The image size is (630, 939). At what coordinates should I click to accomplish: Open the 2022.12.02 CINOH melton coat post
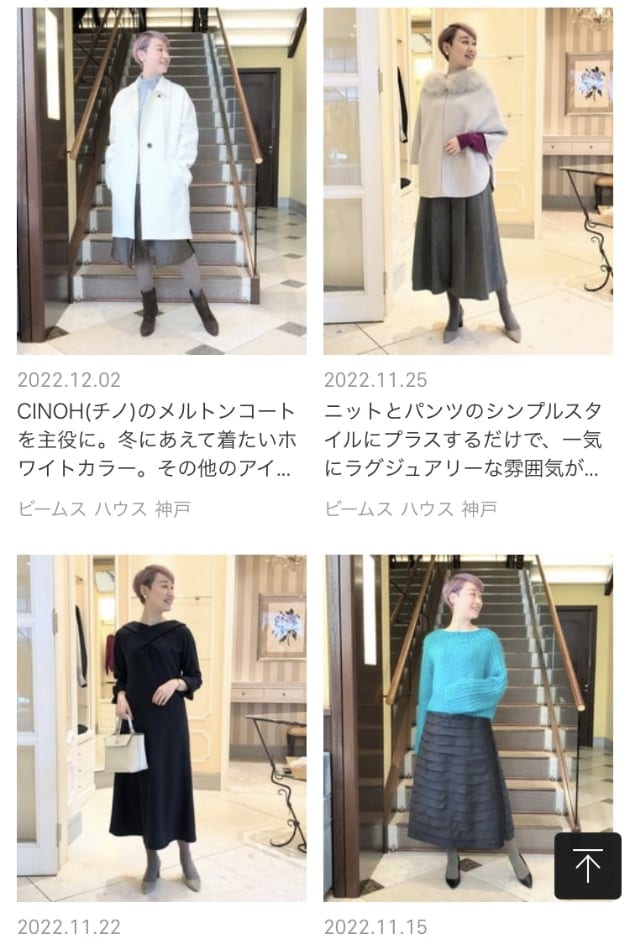(162, 180)
